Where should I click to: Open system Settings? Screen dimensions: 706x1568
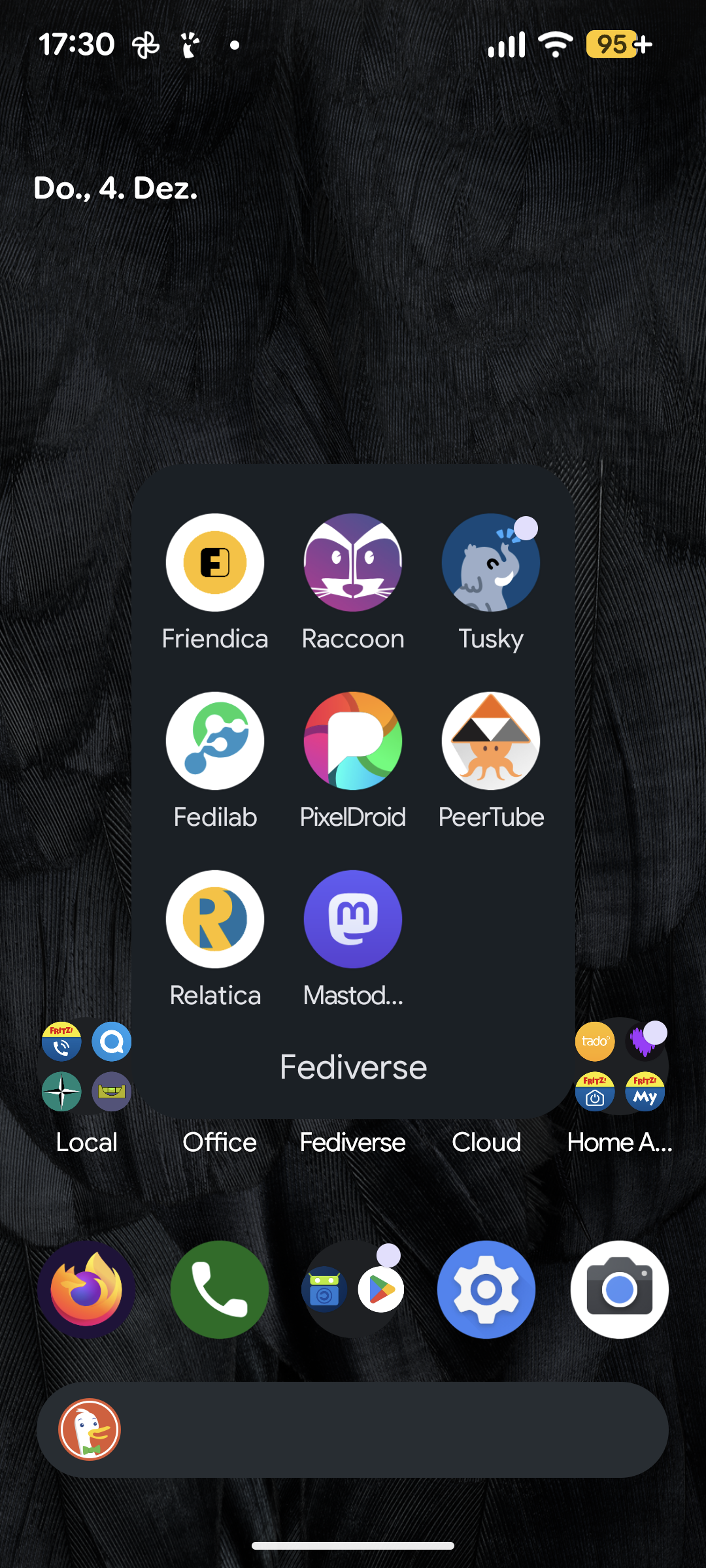click(x=486, y=1290)
